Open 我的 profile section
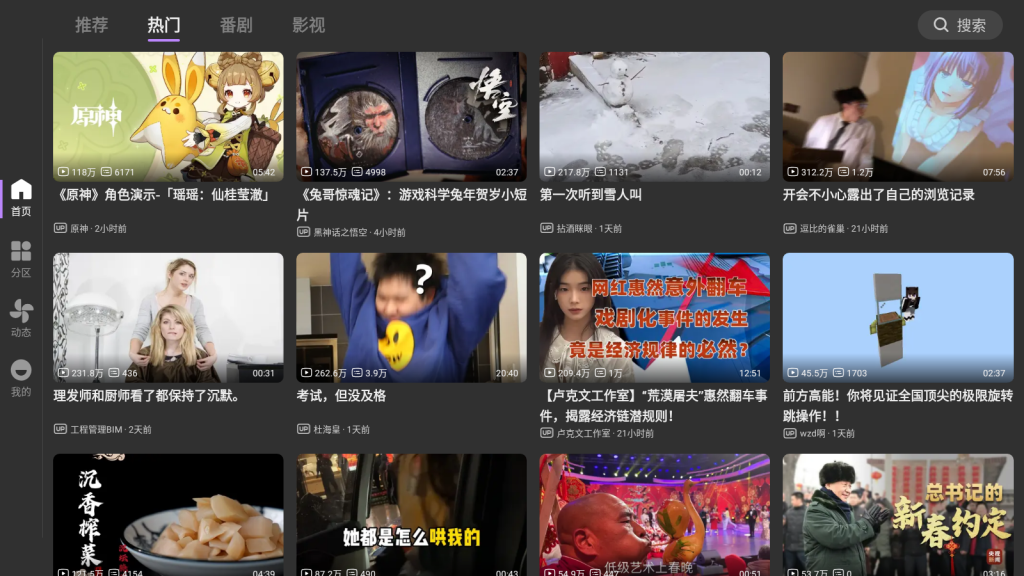The image size is (1024, 576). coord(21,378)
